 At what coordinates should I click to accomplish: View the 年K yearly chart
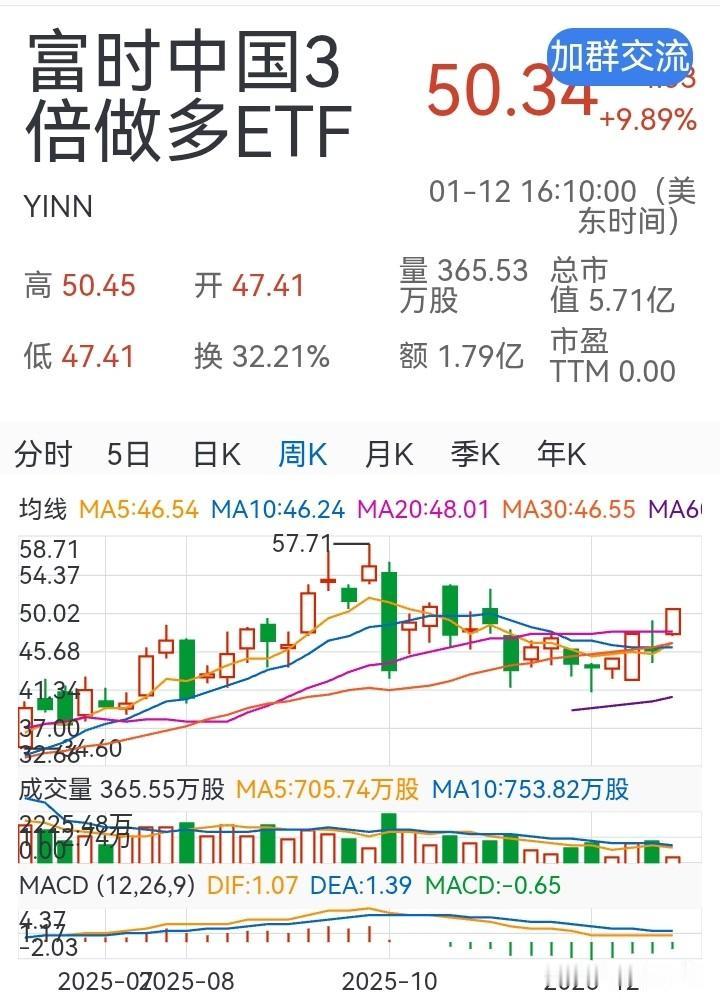(561, 455)
